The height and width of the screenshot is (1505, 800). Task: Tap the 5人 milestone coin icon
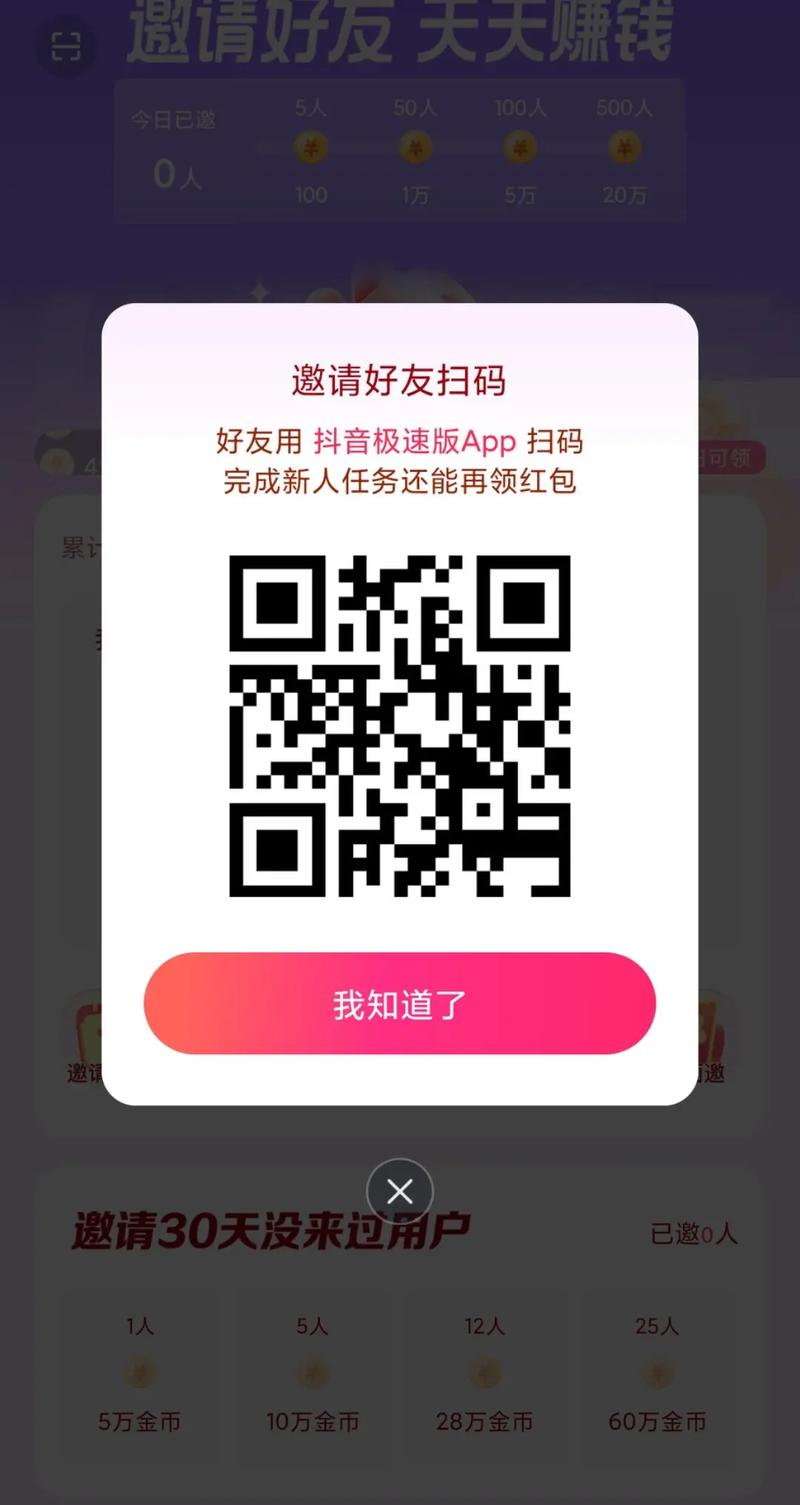click(x=310, y=148)
